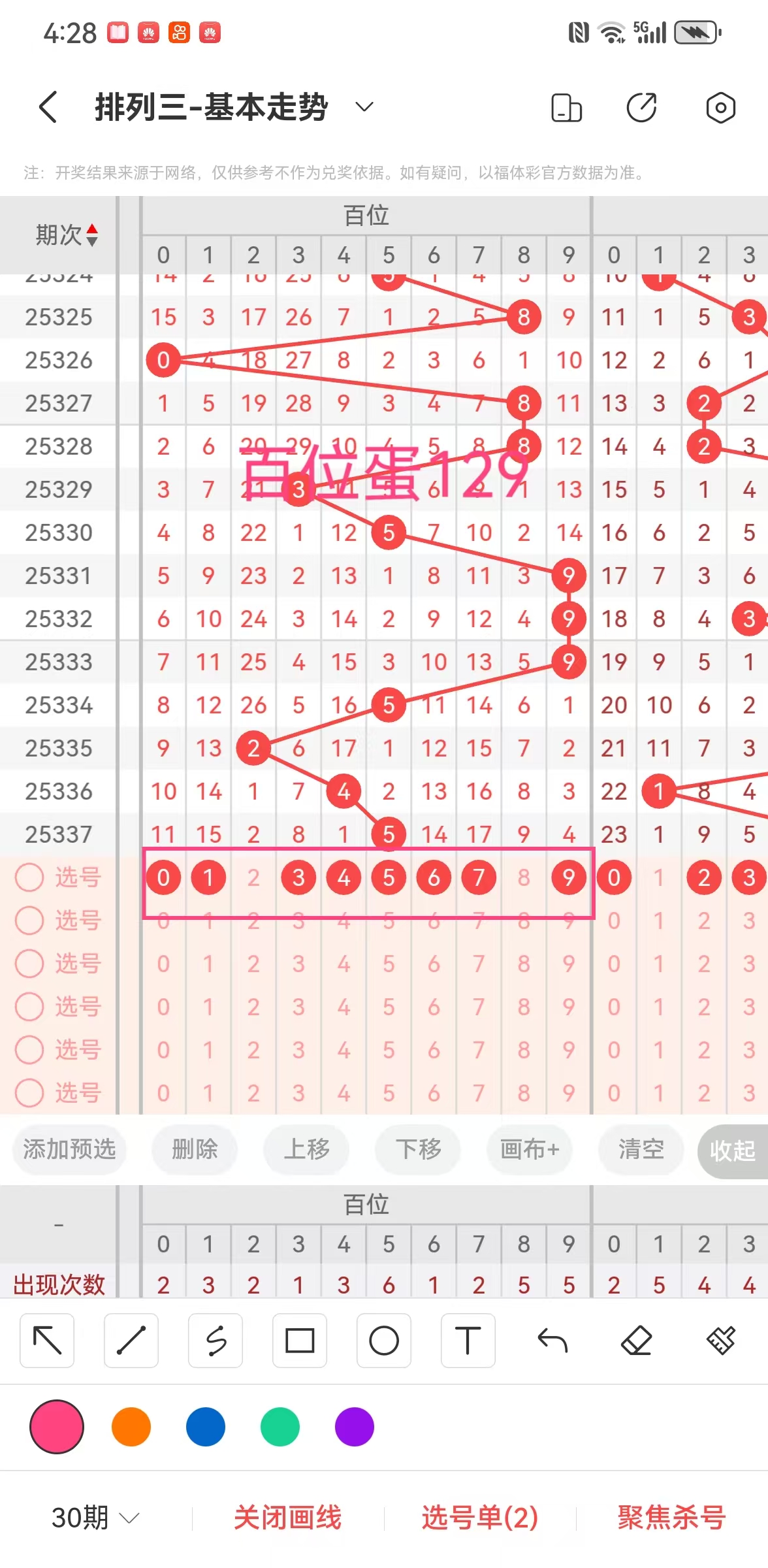Select the rectangle drawing tool

300,1341
